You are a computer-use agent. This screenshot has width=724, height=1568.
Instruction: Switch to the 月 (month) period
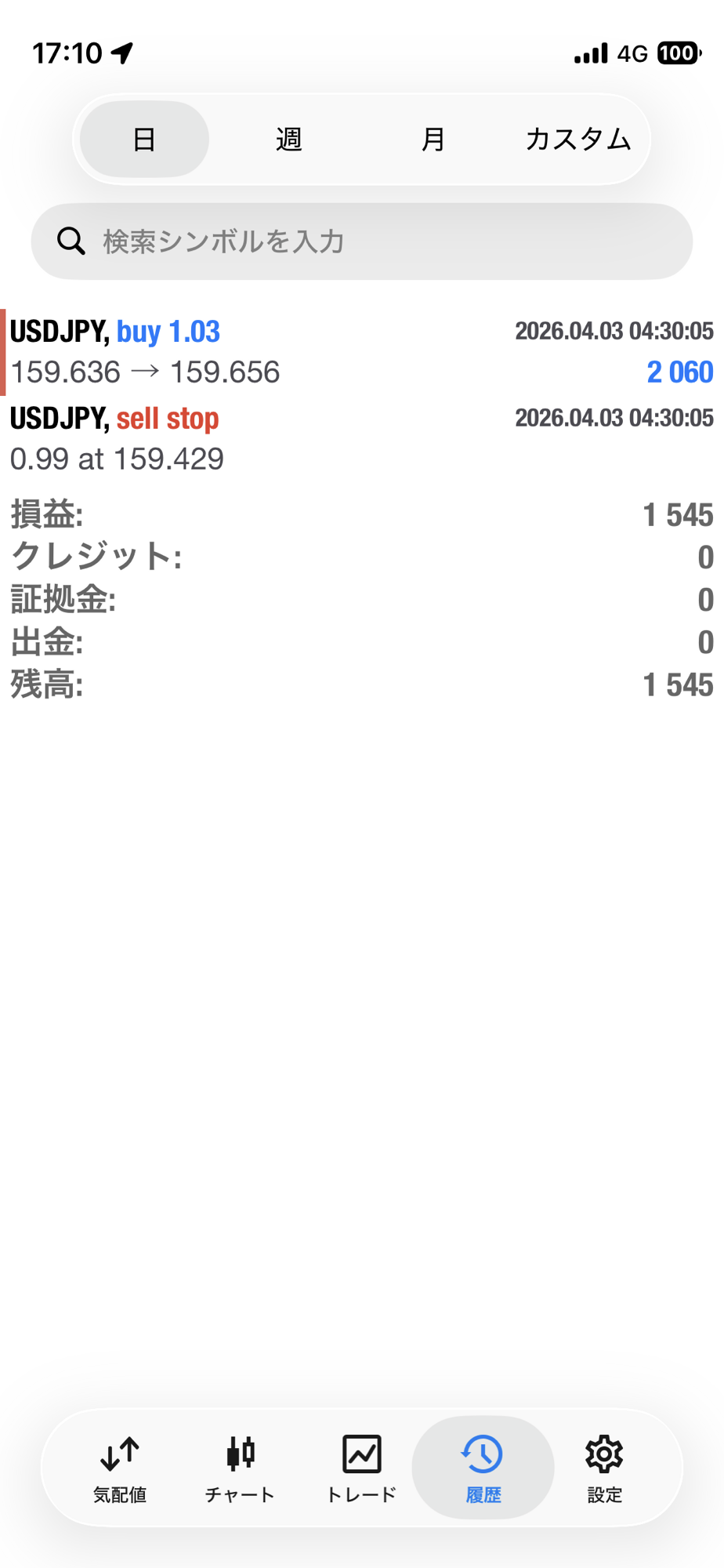coord(433,140)
